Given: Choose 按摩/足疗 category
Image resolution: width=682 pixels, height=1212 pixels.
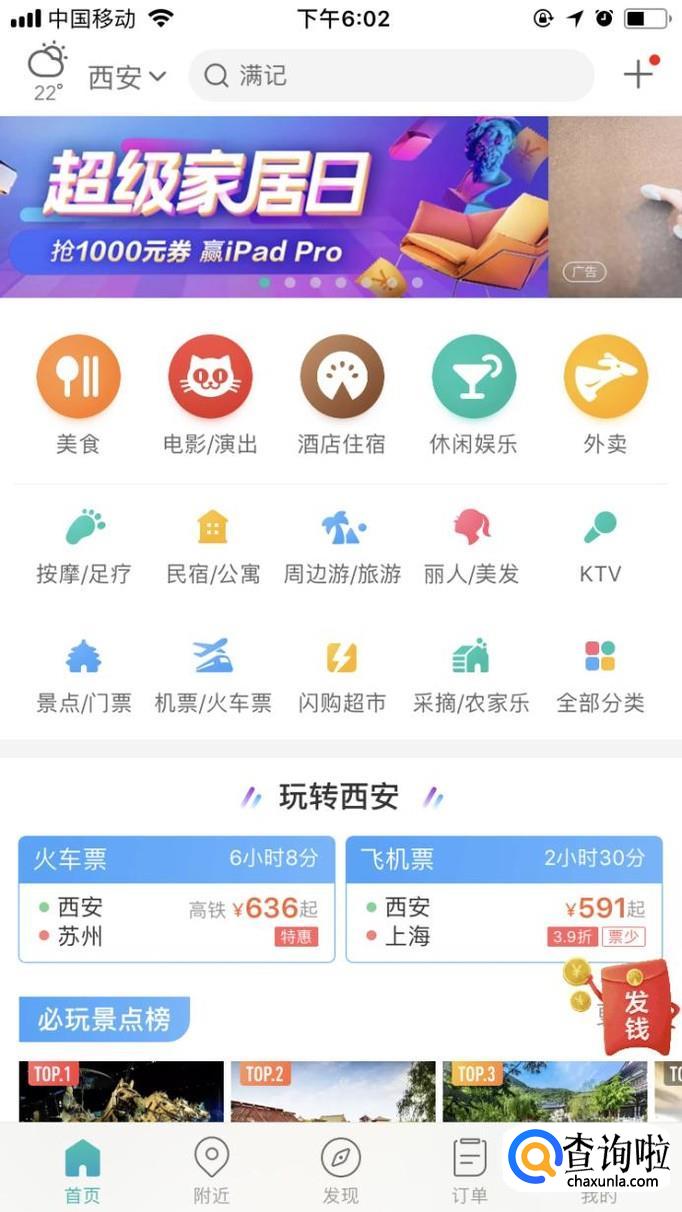Looking at the screenshot, I should point(84,546).
